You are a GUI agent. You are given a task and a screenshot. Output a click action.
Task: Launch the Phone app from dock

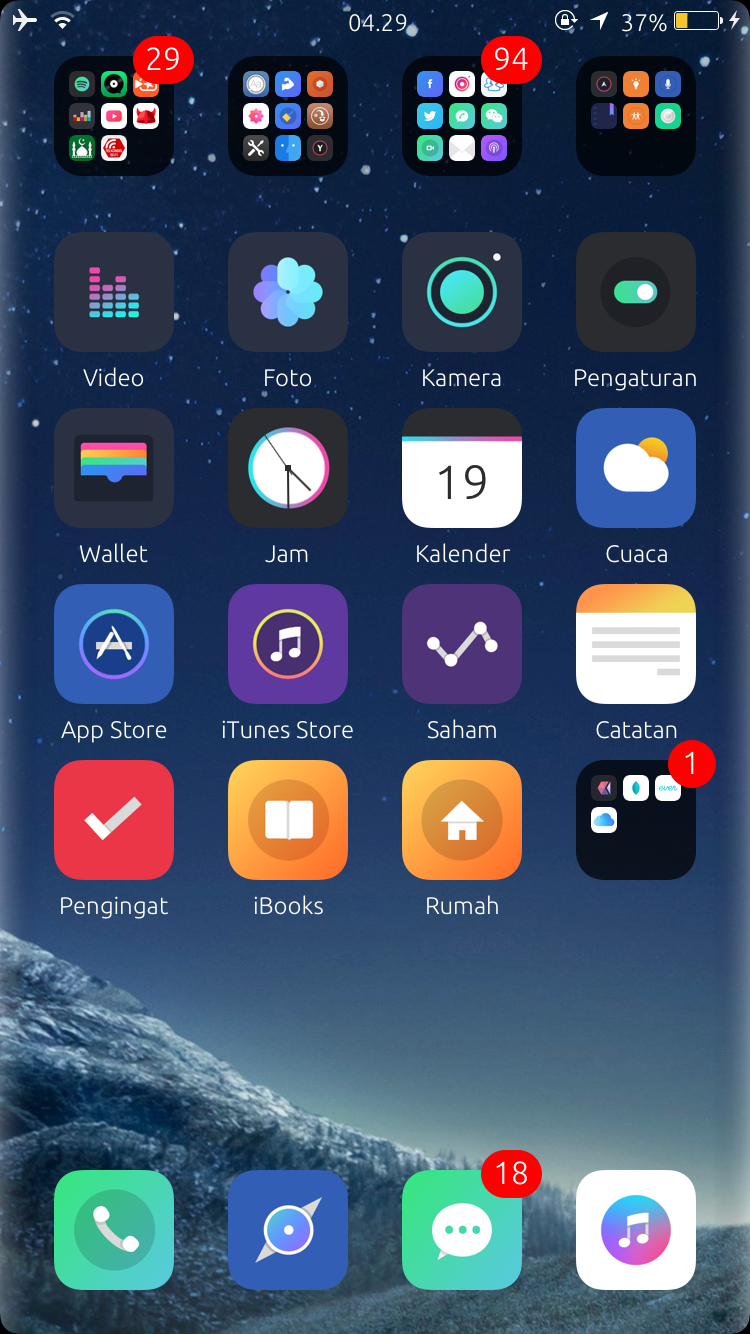point(114,1230)
